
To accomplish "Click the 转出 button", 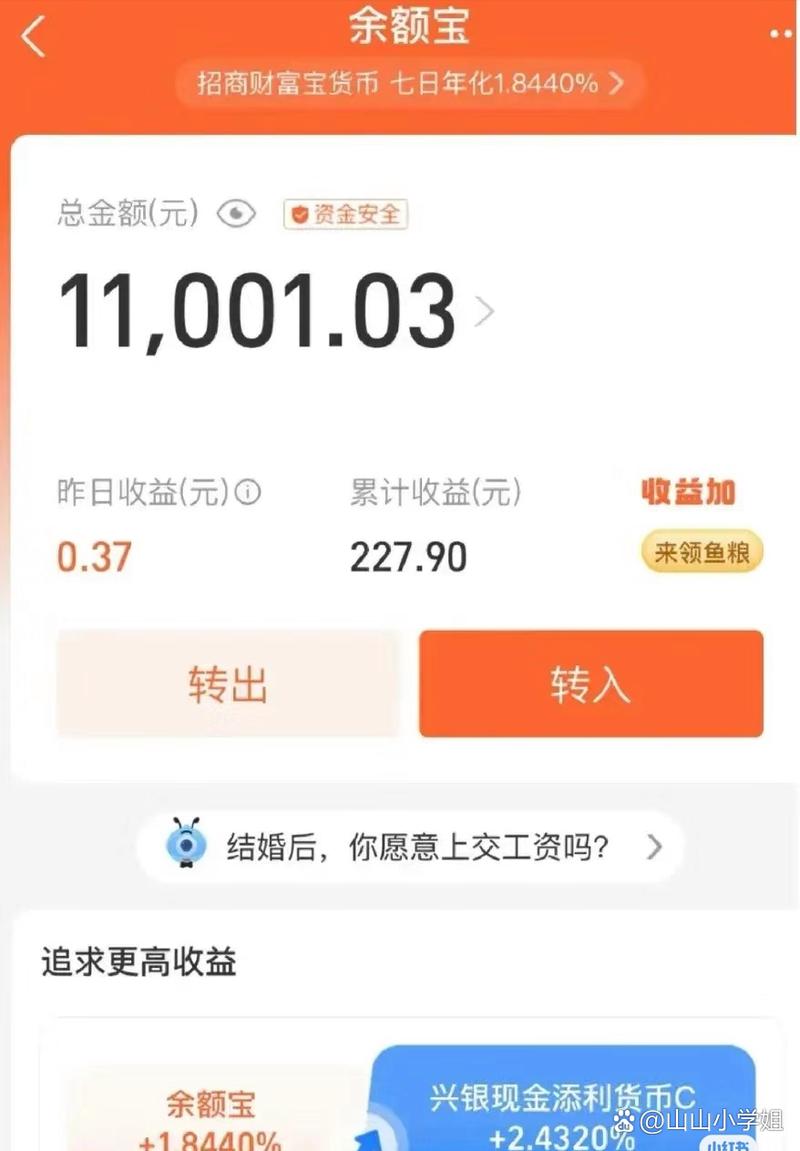I will 228,683.
